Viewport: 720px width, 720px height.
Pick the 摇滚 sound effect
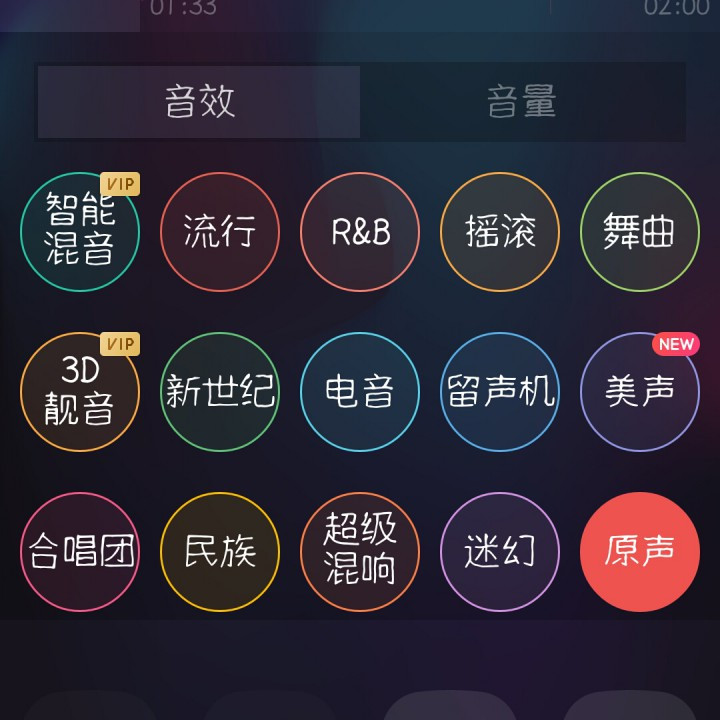pos(500,231)
